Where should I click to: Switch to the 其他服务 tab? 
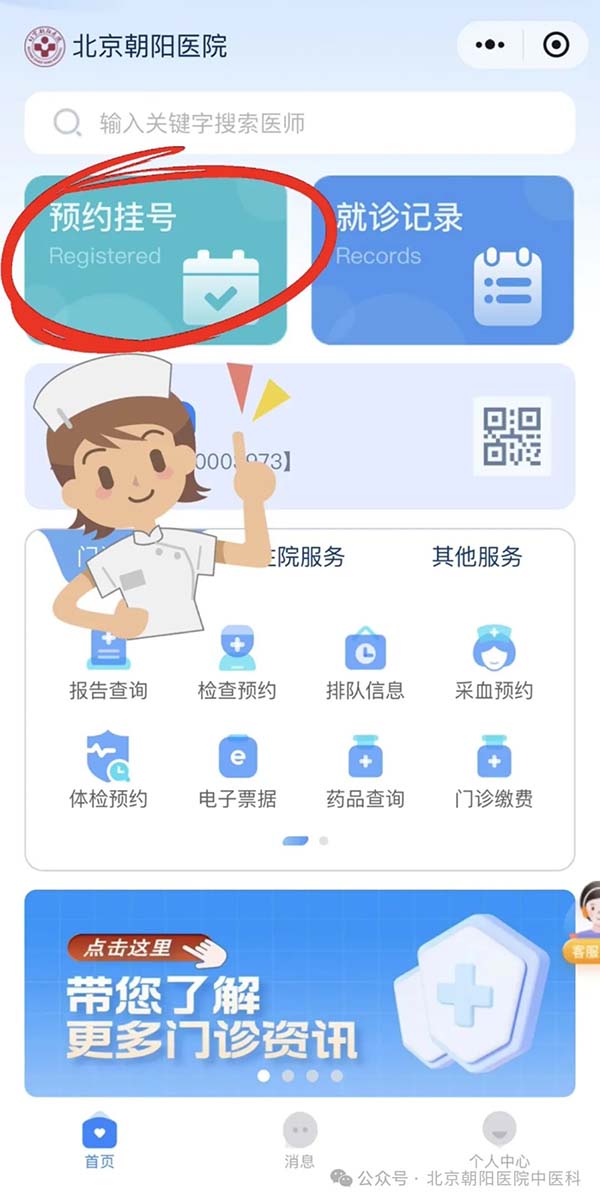[x=477, y=557]
